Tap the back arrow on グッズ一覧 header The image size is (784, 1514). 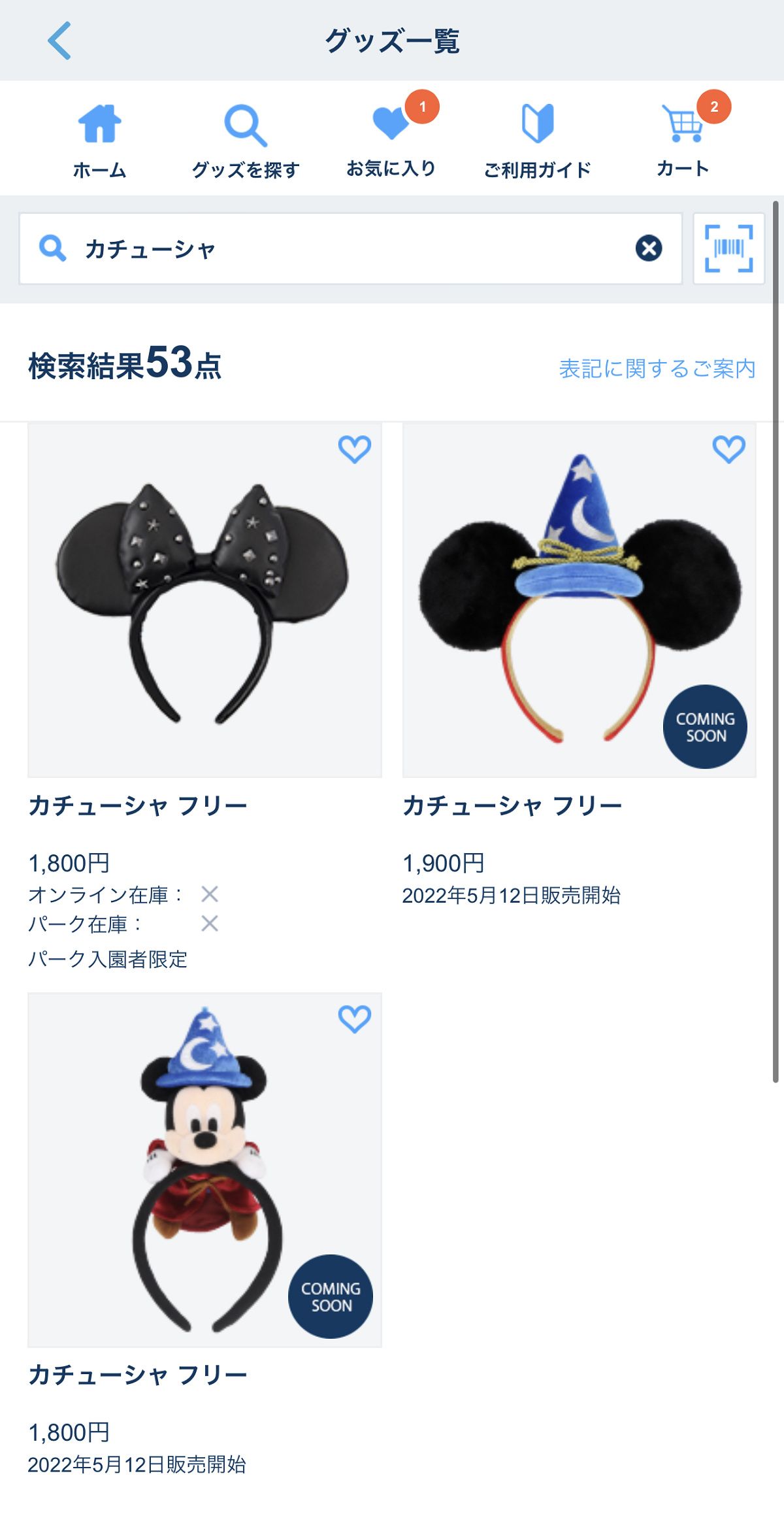[x=59, y=41]
